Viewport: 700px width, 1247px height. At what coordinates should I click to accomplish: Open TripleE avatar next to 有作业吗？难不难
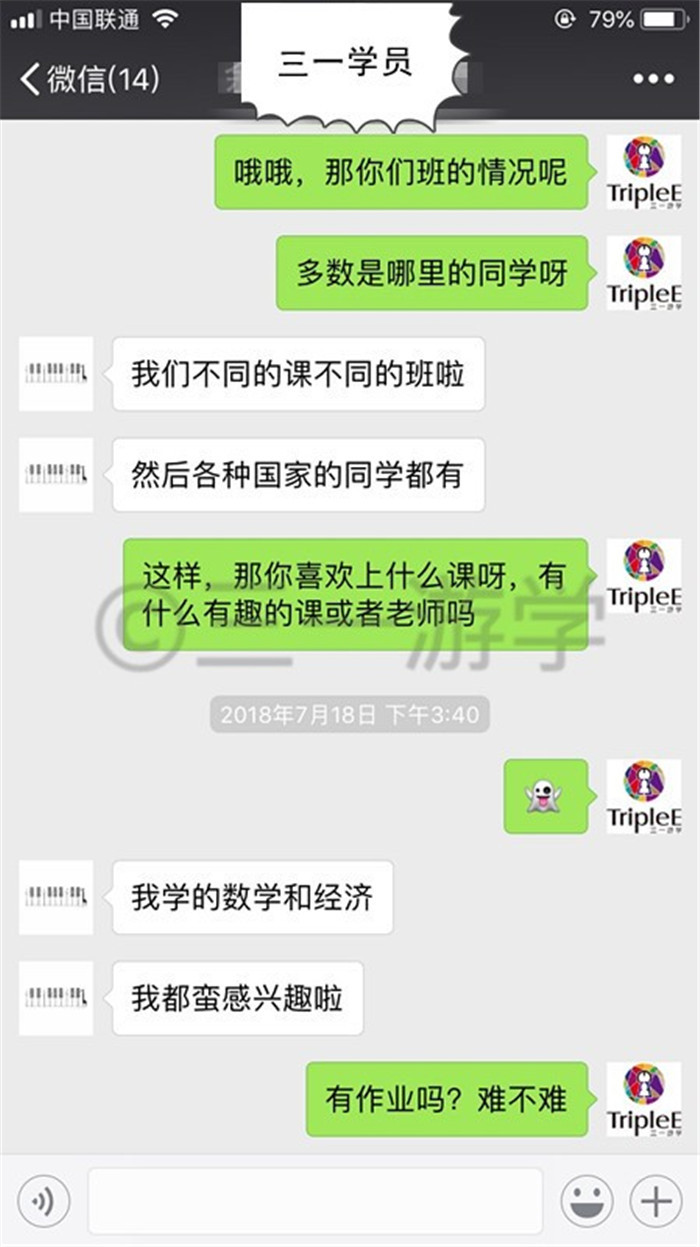click(x=644, y=1099)
